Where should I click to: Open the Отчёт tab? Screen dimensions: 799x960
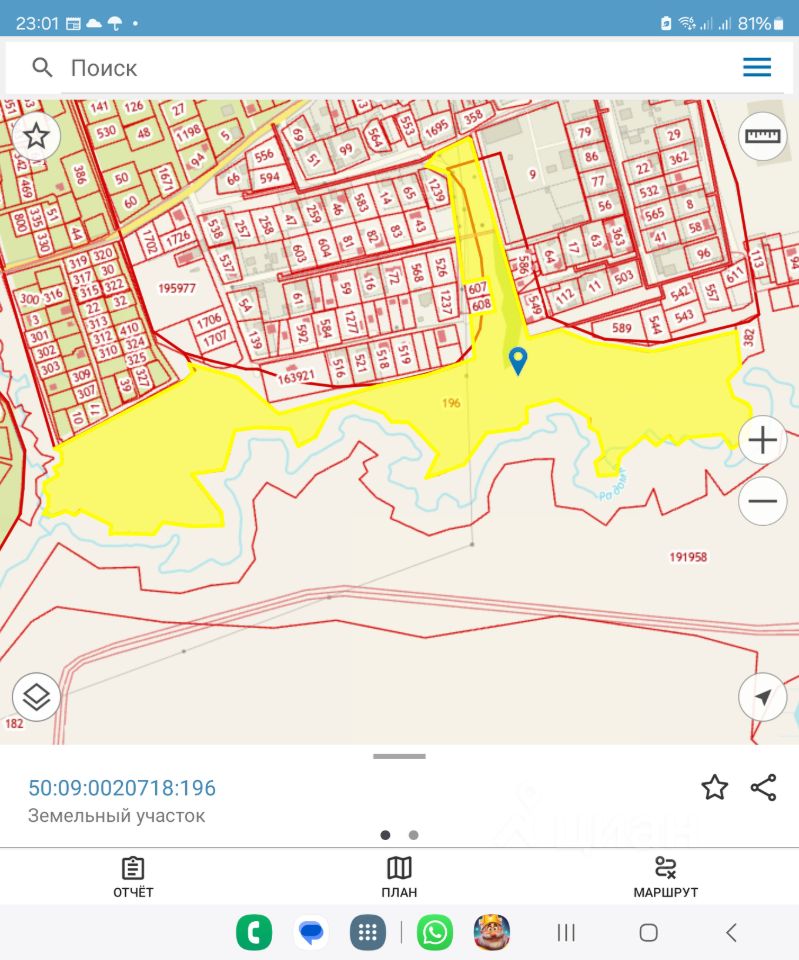pyautogui.click(x=133, y=877)
